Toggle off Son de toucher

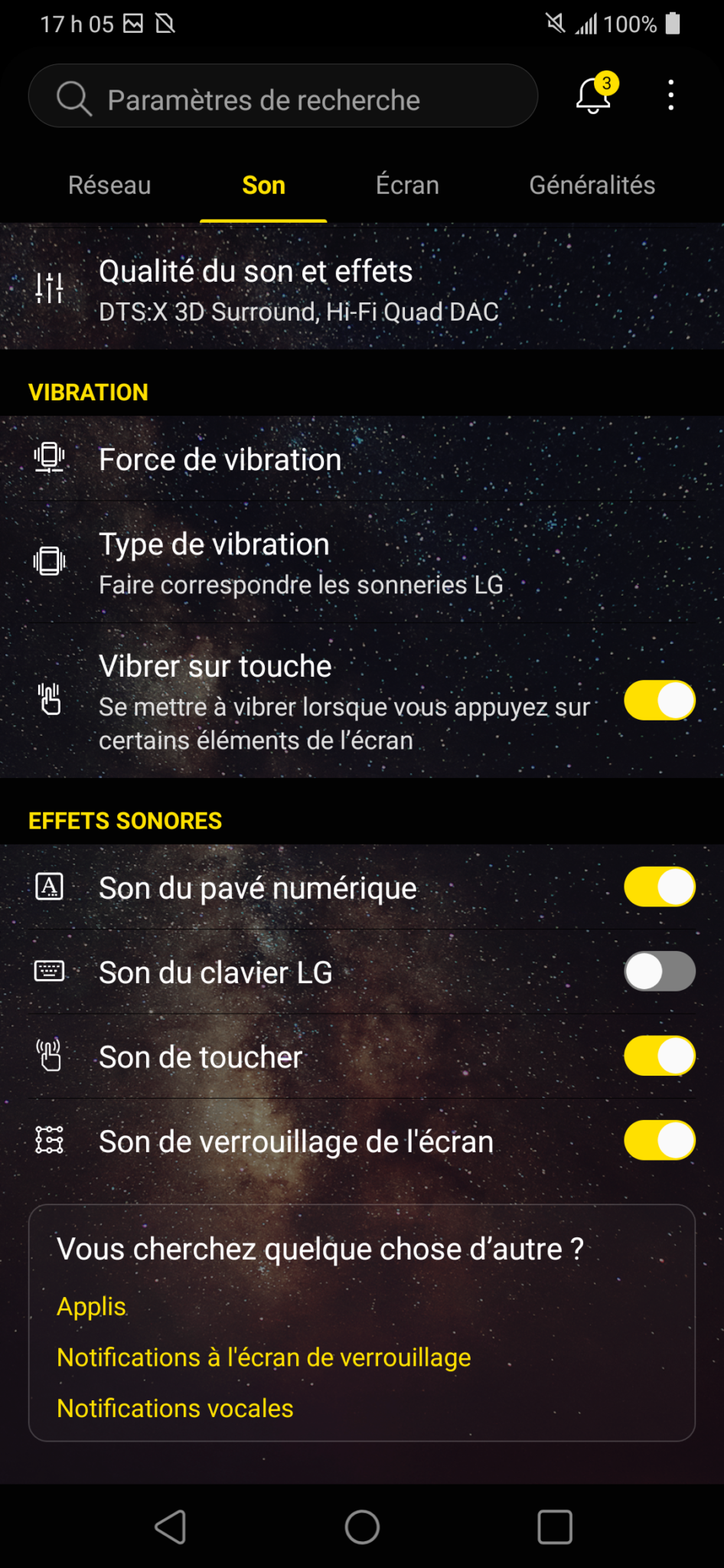(659, 1057)
